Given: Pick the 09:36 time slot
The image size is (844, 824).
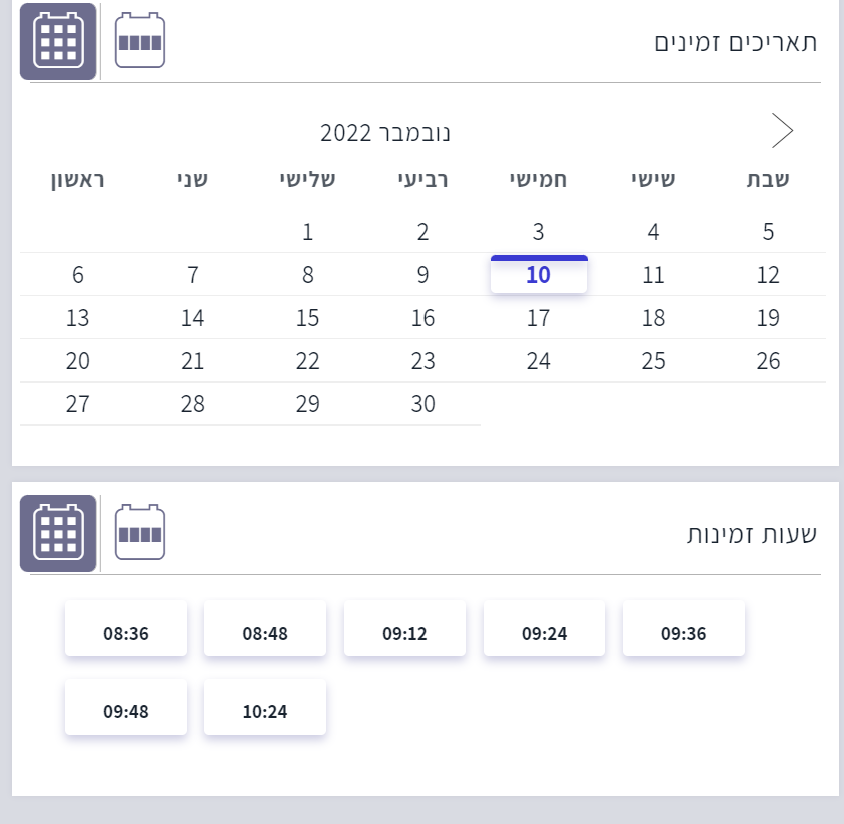Looking at the screenshot, I should tap(683, 632).
